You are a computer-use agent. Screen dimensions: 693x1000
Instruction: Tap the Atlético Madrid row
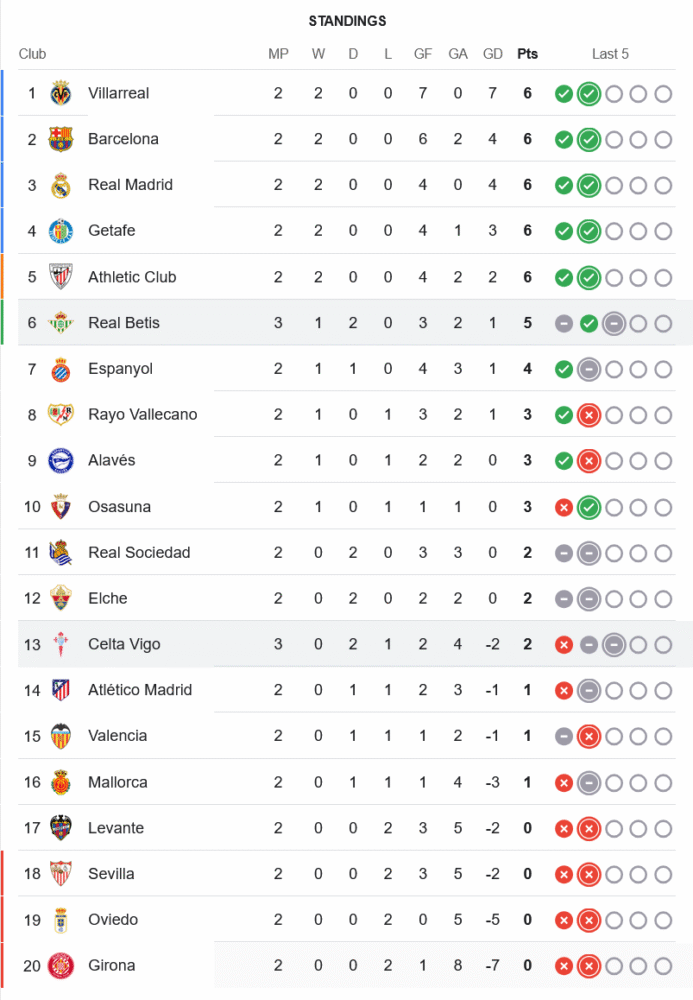pos(140,690)
